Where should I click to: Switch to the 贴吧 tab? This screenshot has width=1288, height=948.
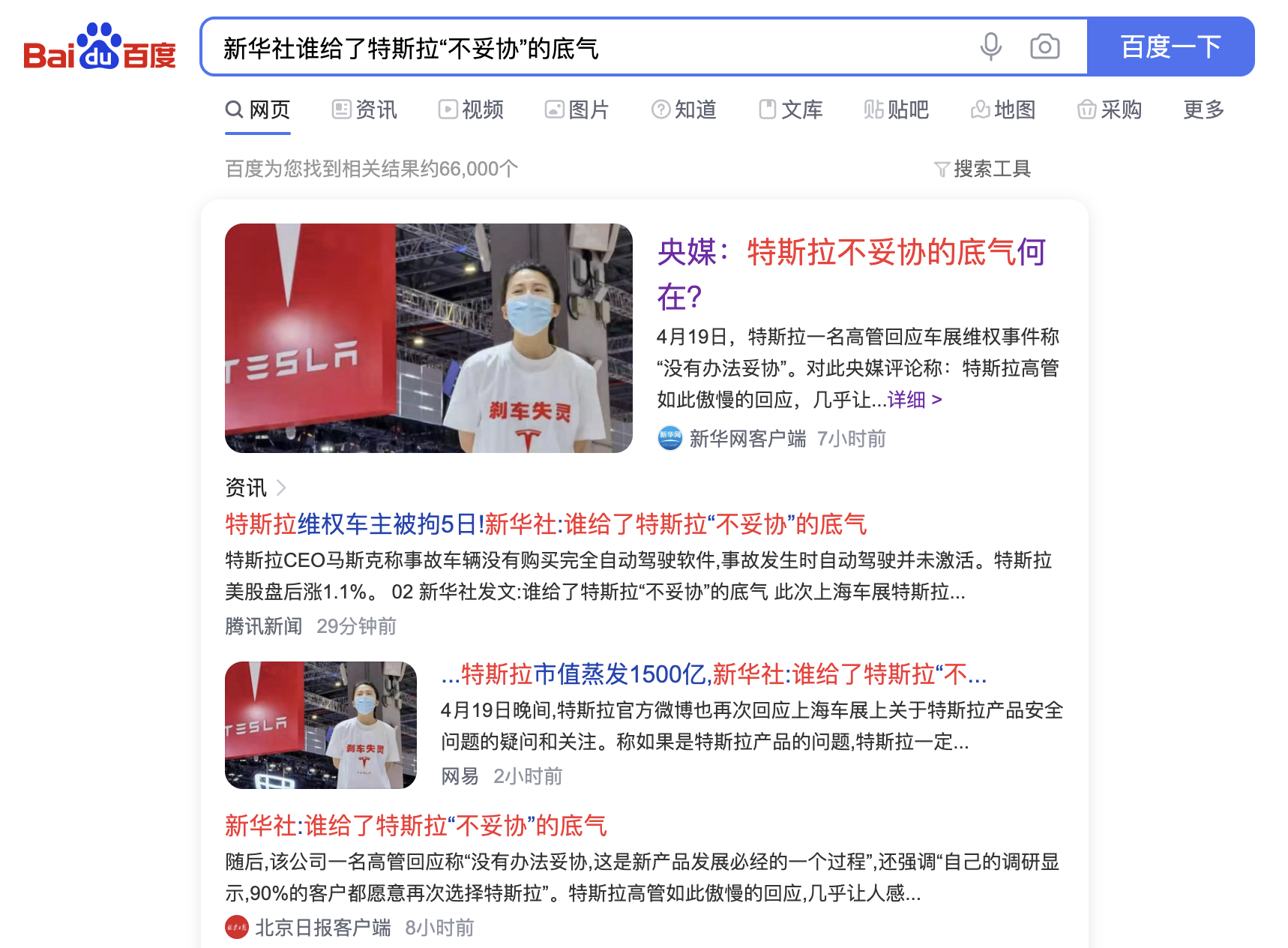[897, 109]
